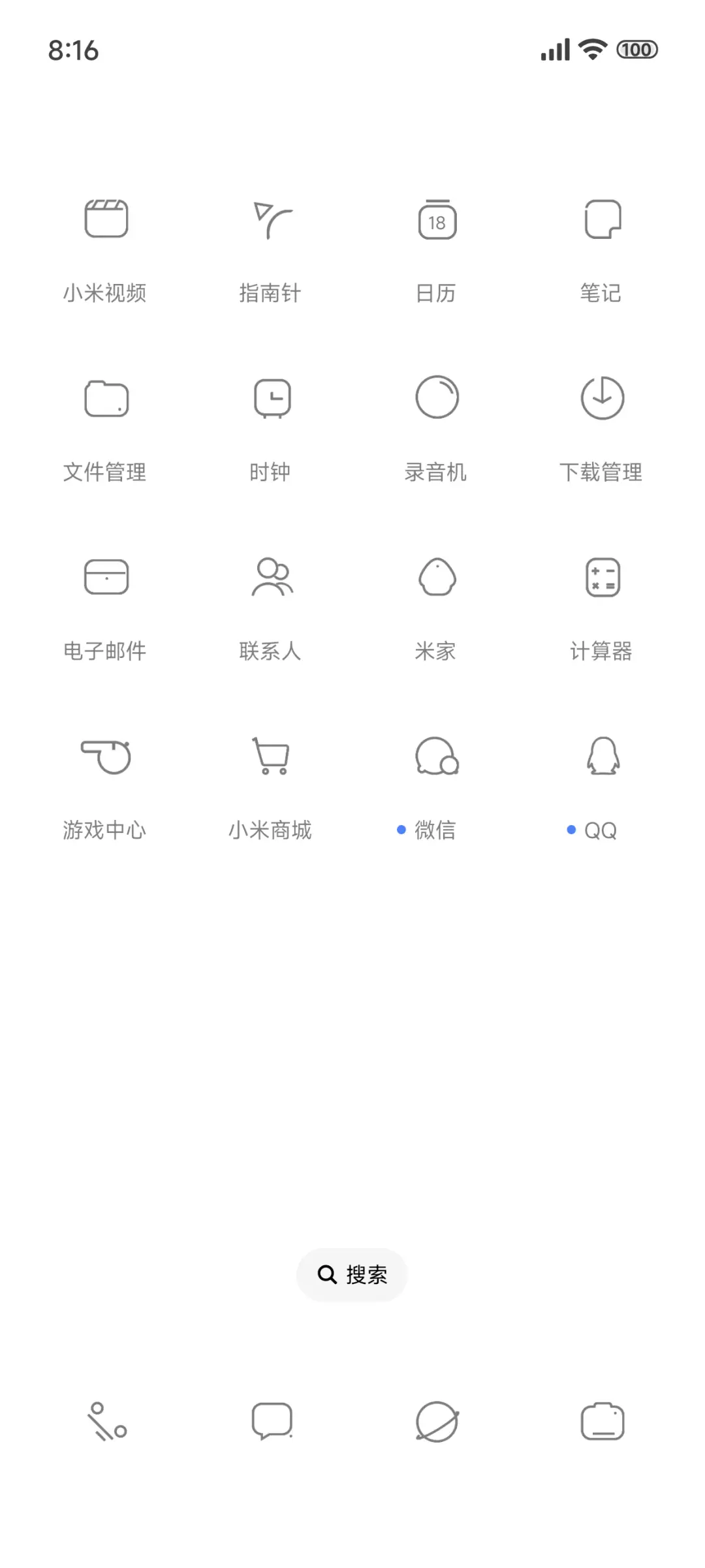This screenshot has height=1568, width=705.
Task: Launch the 指南针 compass app
Action: click(x=271, y=219)
